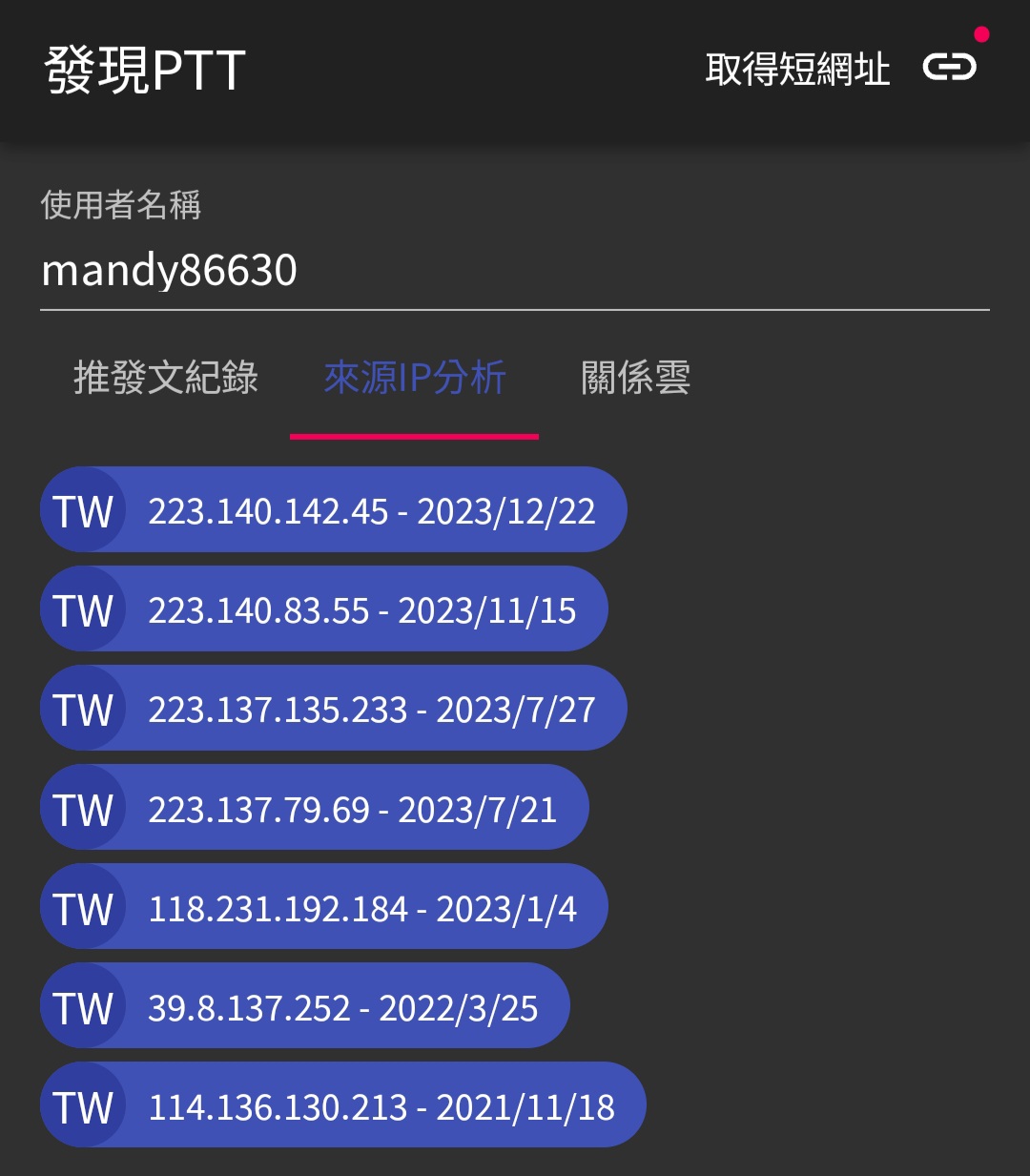The height and width of the screenshot is (1176, 1030).
Task: Select the 來源IP分析 tab
Action: click(415, 379)
